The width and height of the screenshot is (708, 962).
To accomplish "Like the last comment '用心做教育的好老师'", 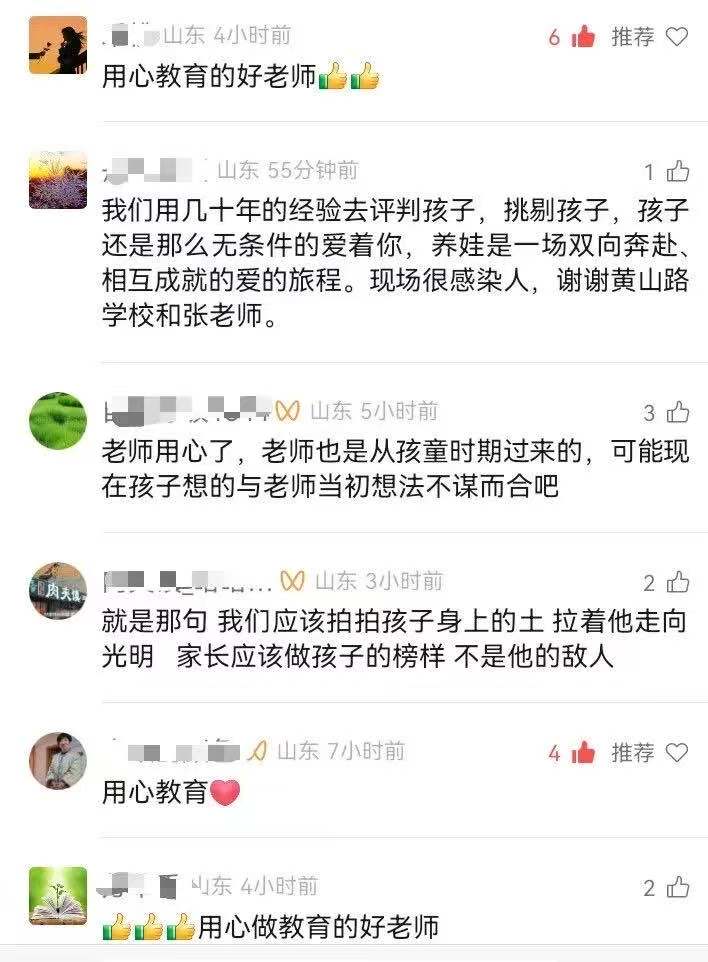I will [x=679, y=887].
